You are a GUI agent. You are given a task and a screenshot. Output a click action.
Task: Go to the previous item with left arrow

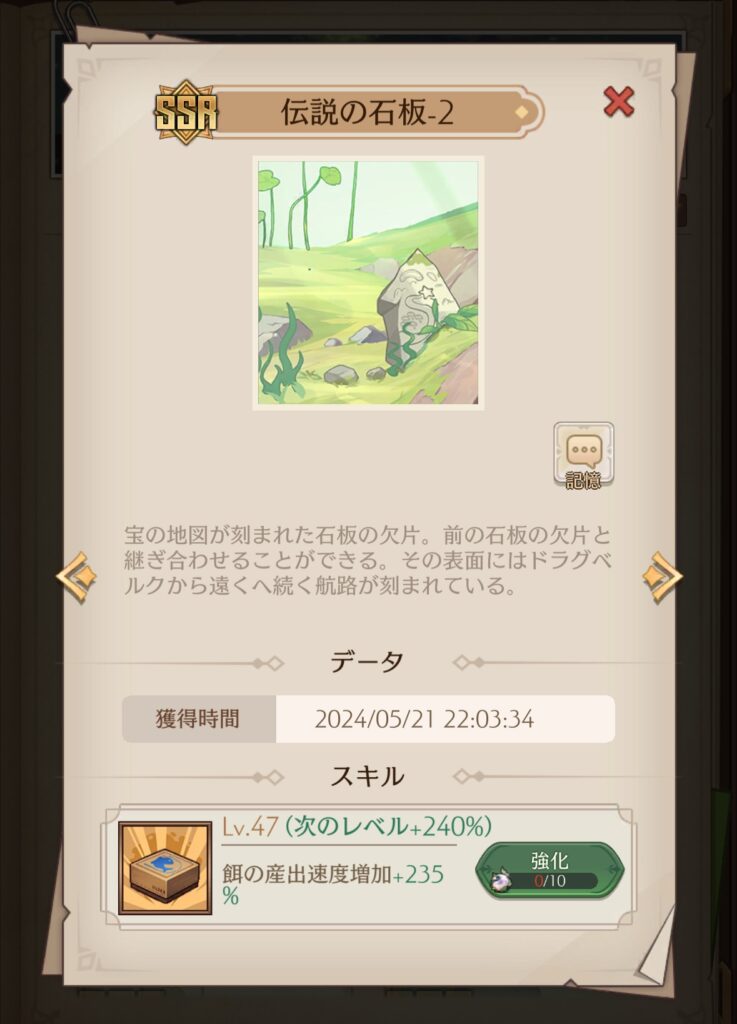coord(76,576)
